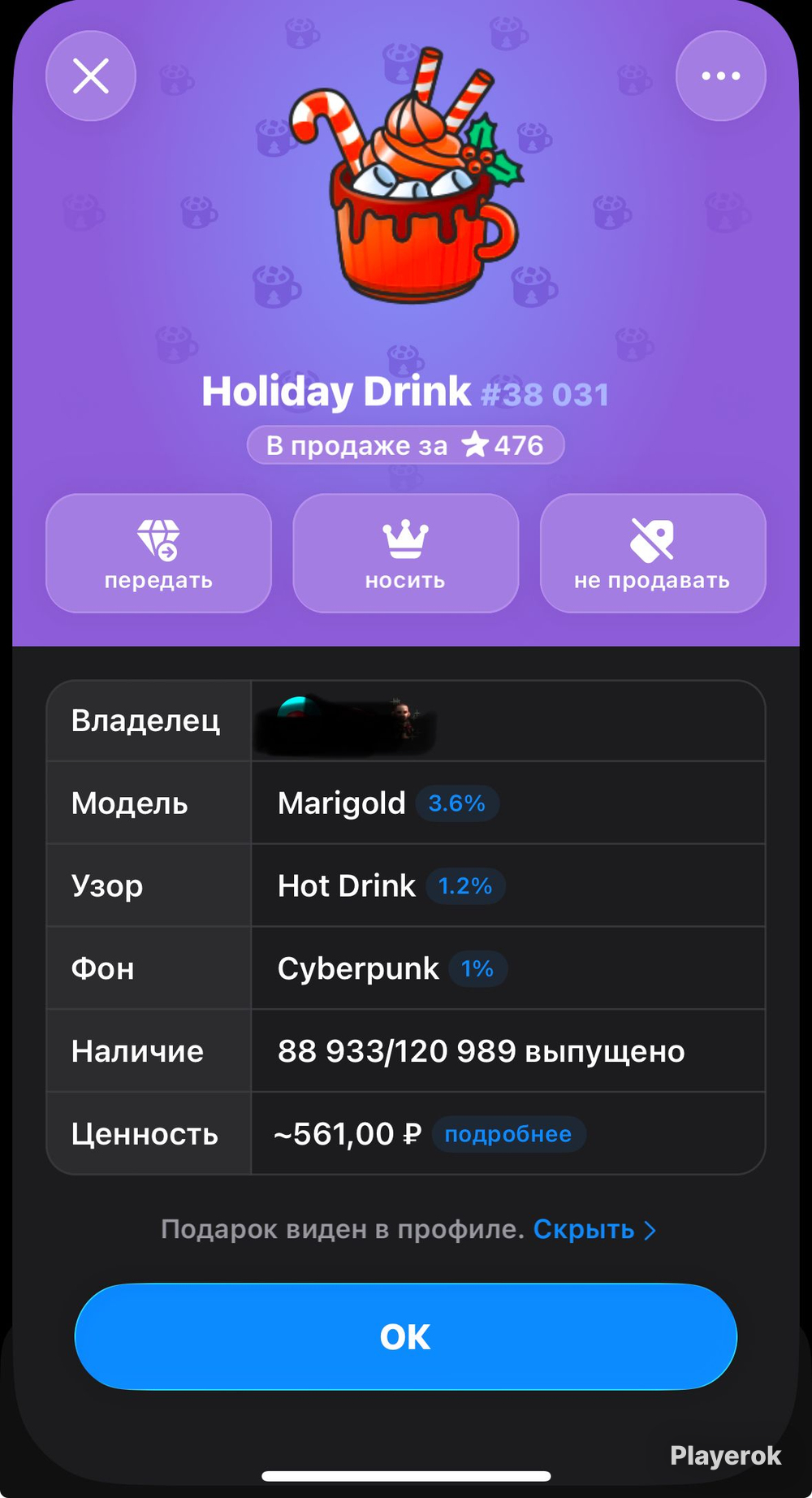Tap the Marigold 3.6% model rarity badge
812x1498 pixels.
(457, 803)
